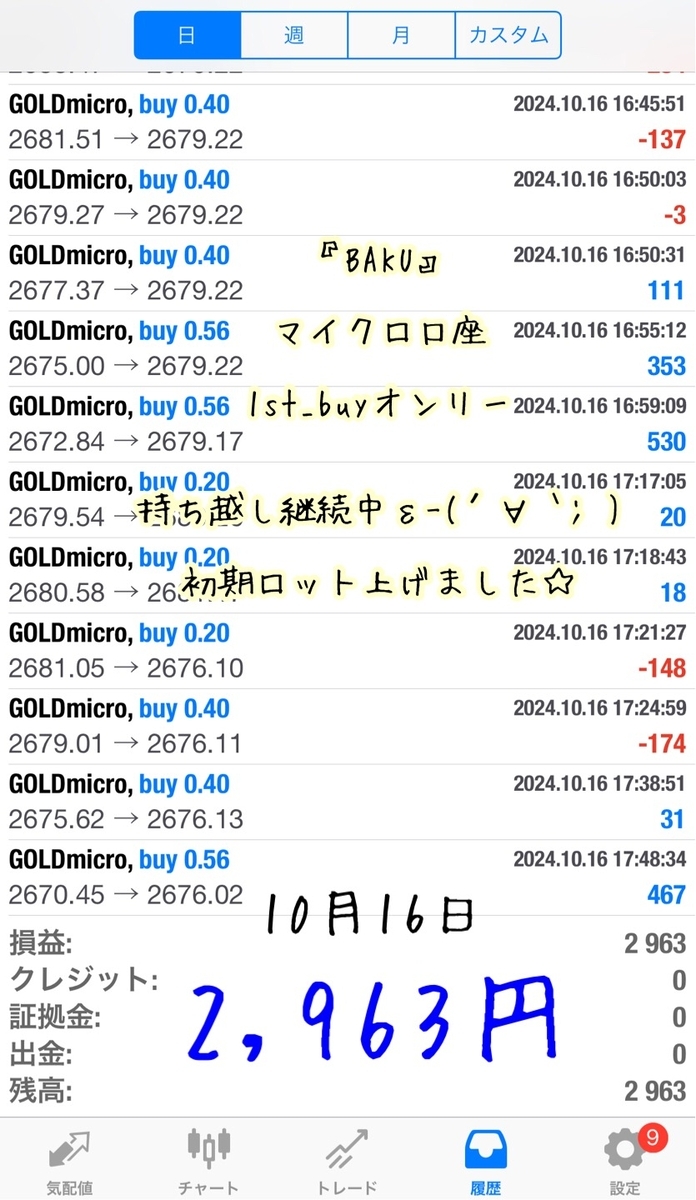This screenshot has height=1200, width=696.
Task: Switch to the 週 period filter
Action: click(294, 35)
